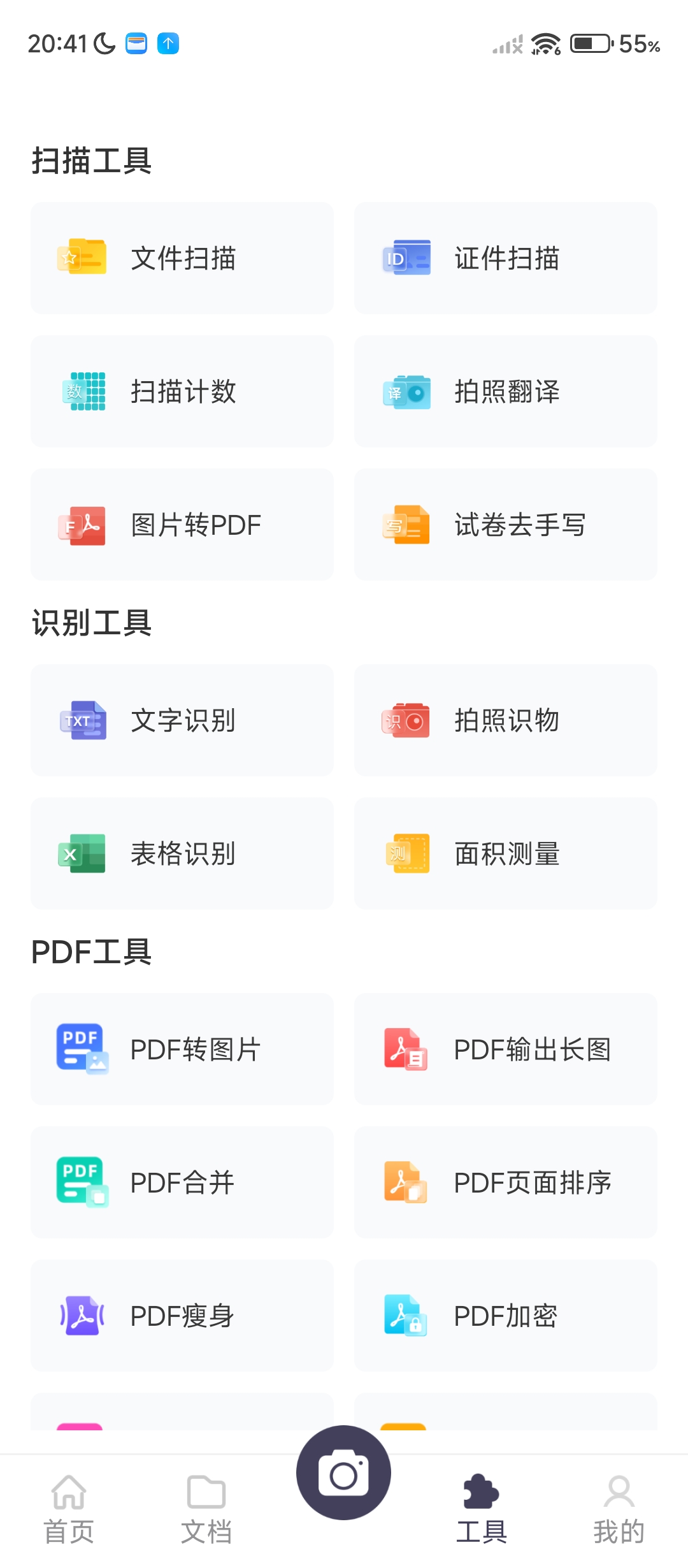Image resolution: width=688 pixels, height=1568 pixels.
Task: Open 文件扫描 document scan tool
Action: click(182, 258)
